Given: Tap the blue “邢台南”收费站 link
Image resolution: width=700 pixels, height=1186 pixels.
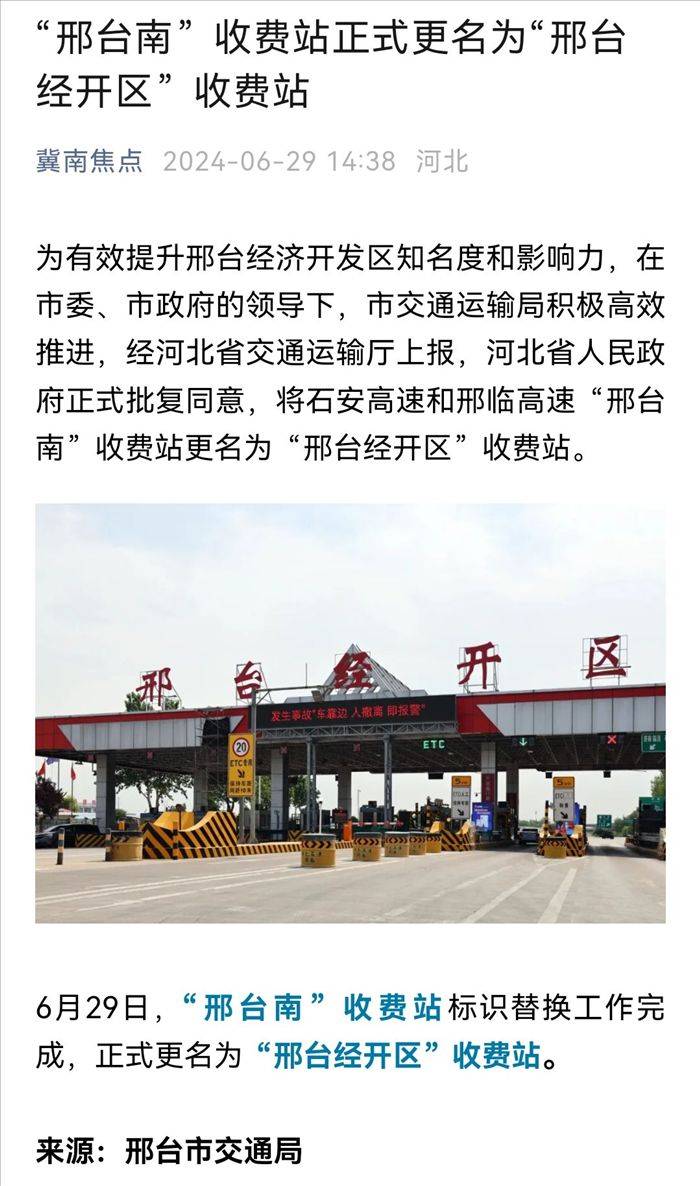Looking at the screenshot, I should coord(313,1007).
